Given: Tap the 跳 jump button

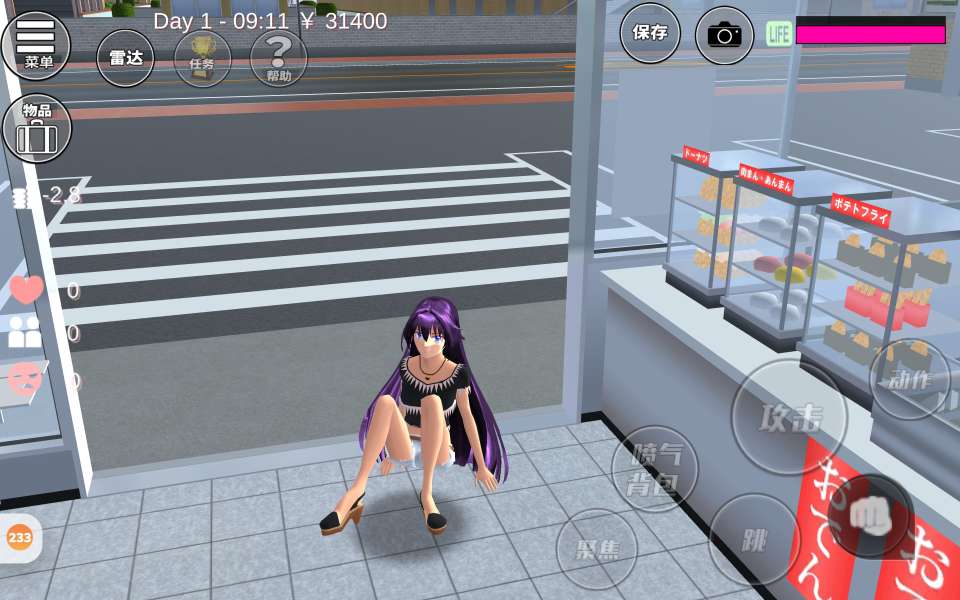Looking at the screenshot, I should [x=754, y=540].
